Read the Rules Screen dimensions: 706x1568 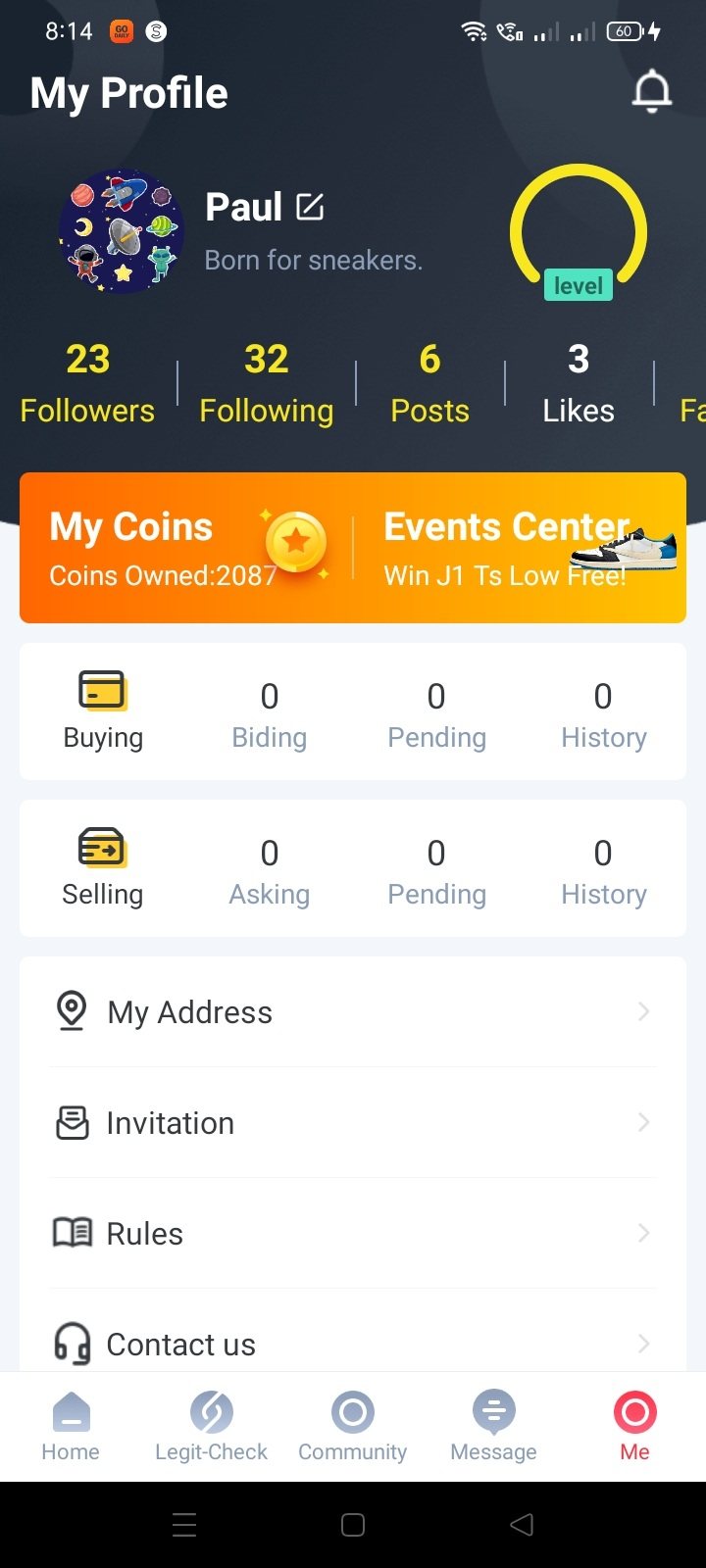pyautogui.click(x=353, y=1234)
